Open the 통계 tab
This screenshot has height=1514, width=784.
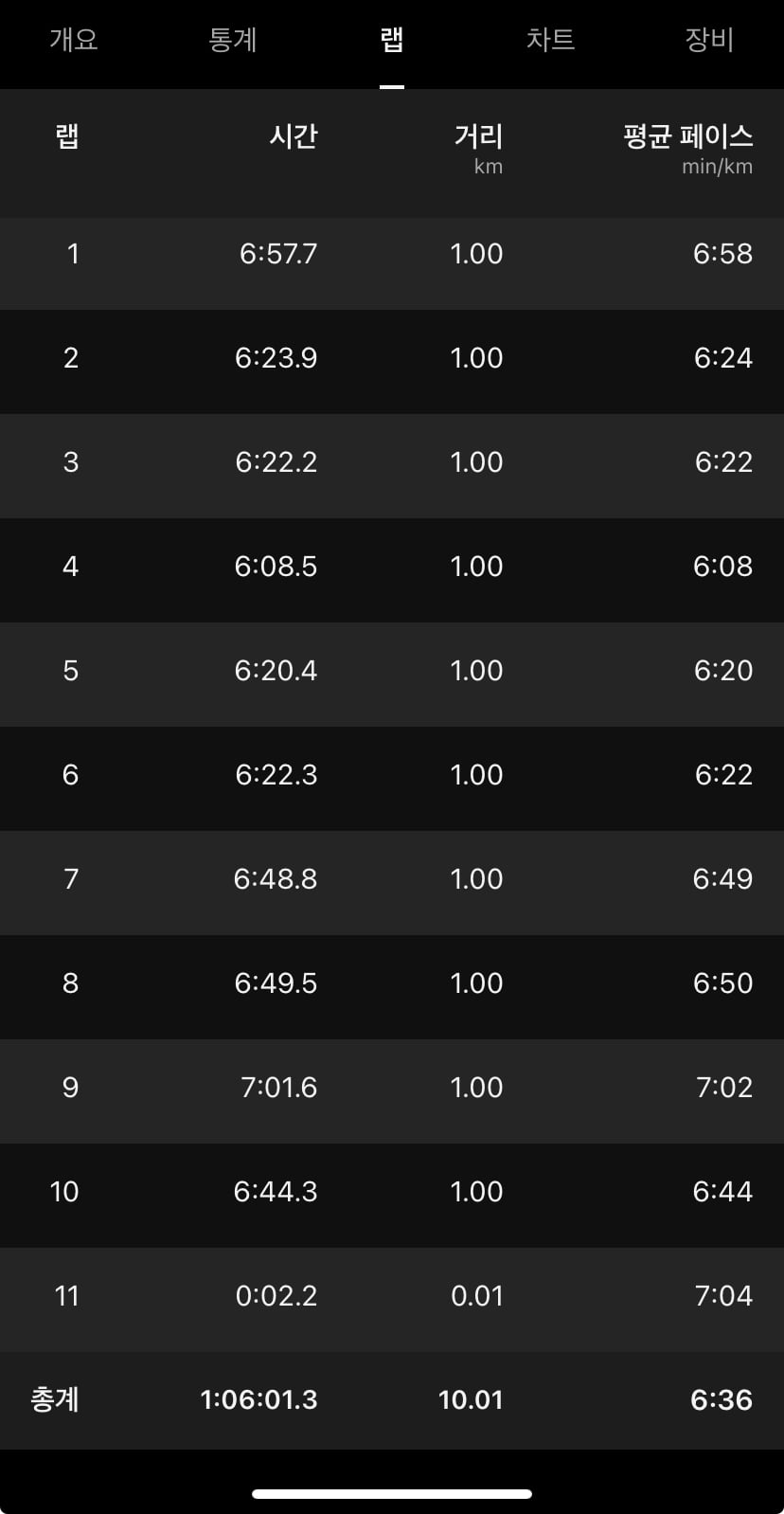(x=233, y=40)
